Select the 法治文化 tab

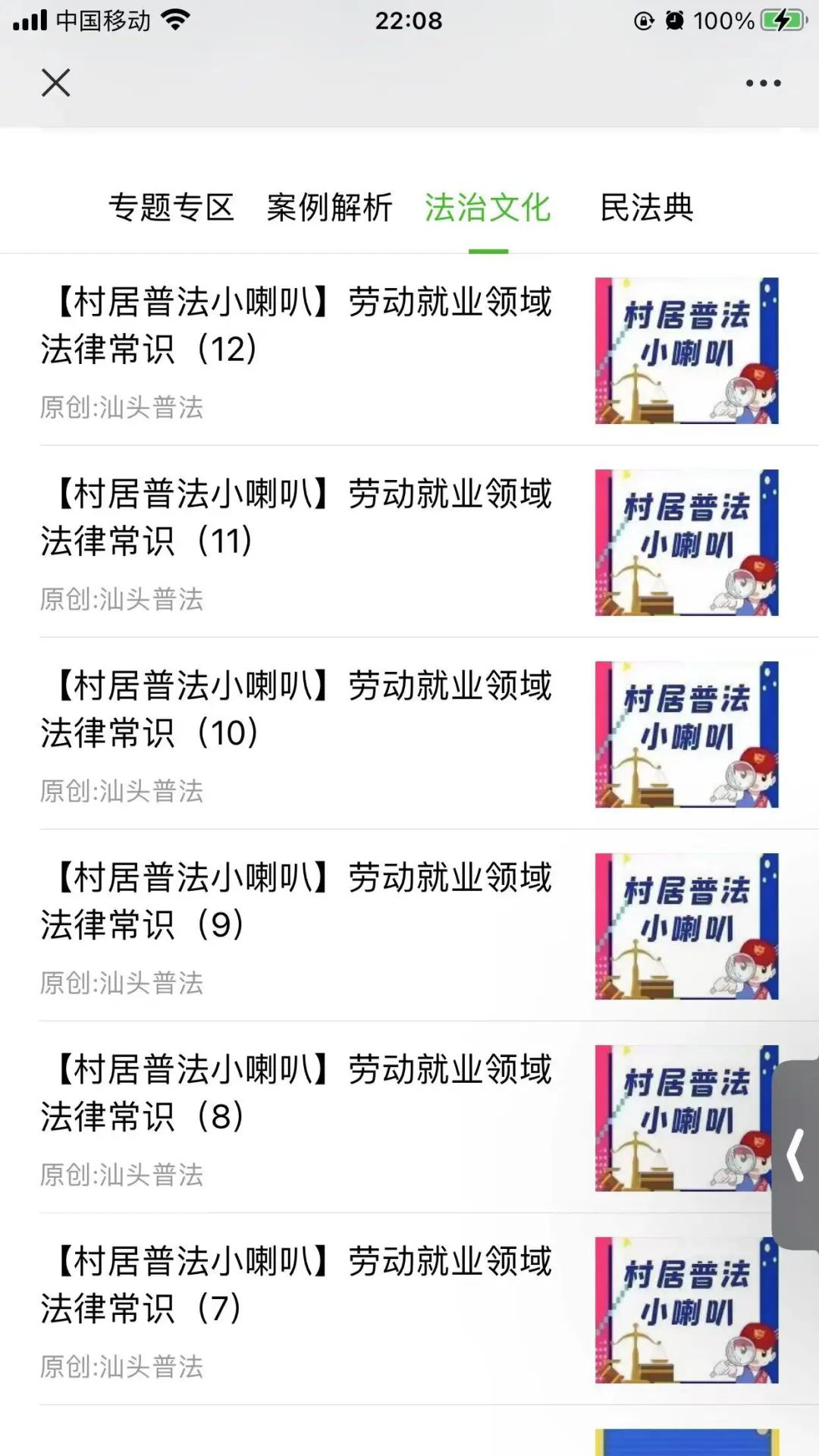[488, 208]
